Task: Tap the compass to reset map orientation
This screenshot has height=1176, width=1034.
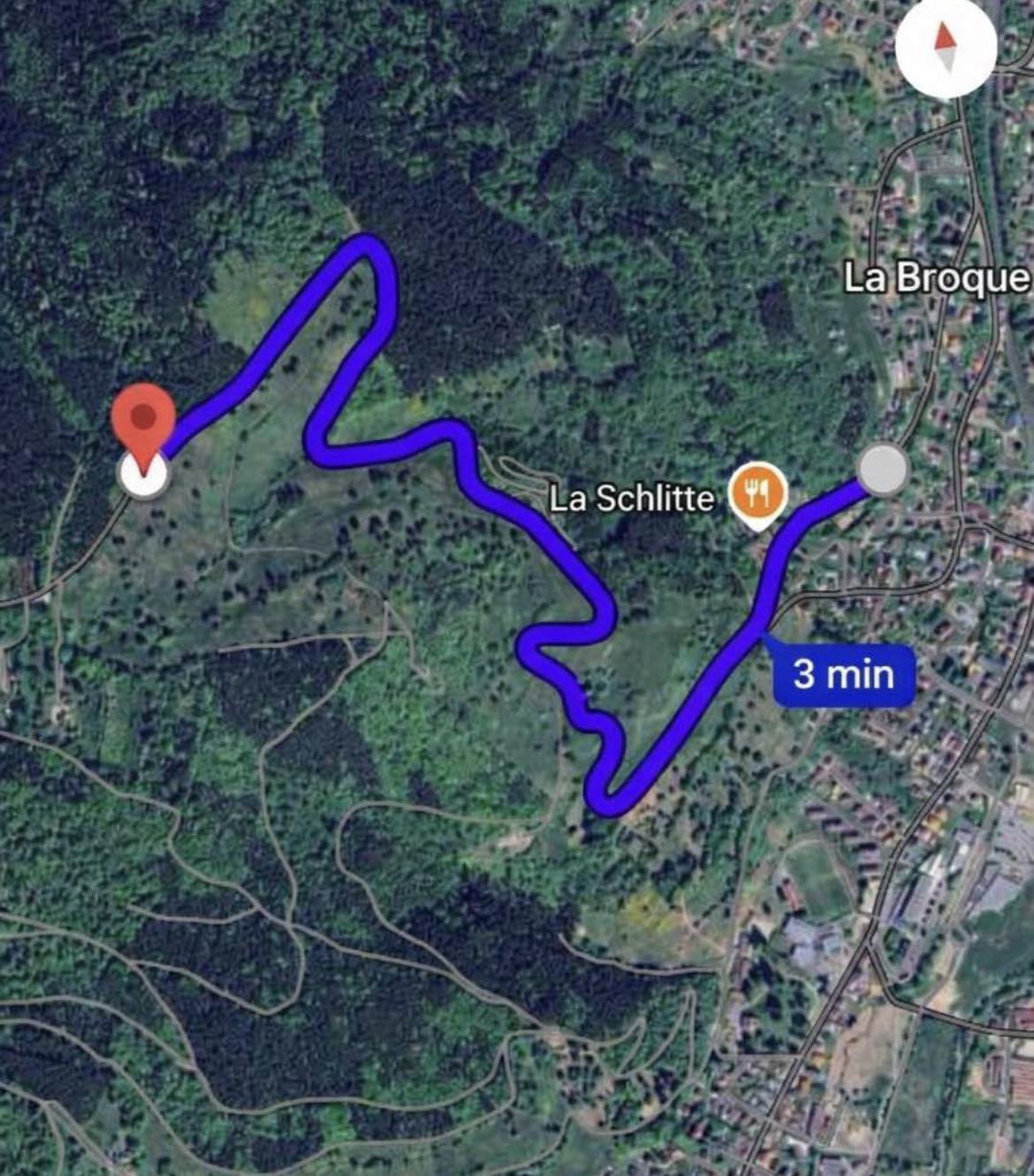Action: click(946, 46)
